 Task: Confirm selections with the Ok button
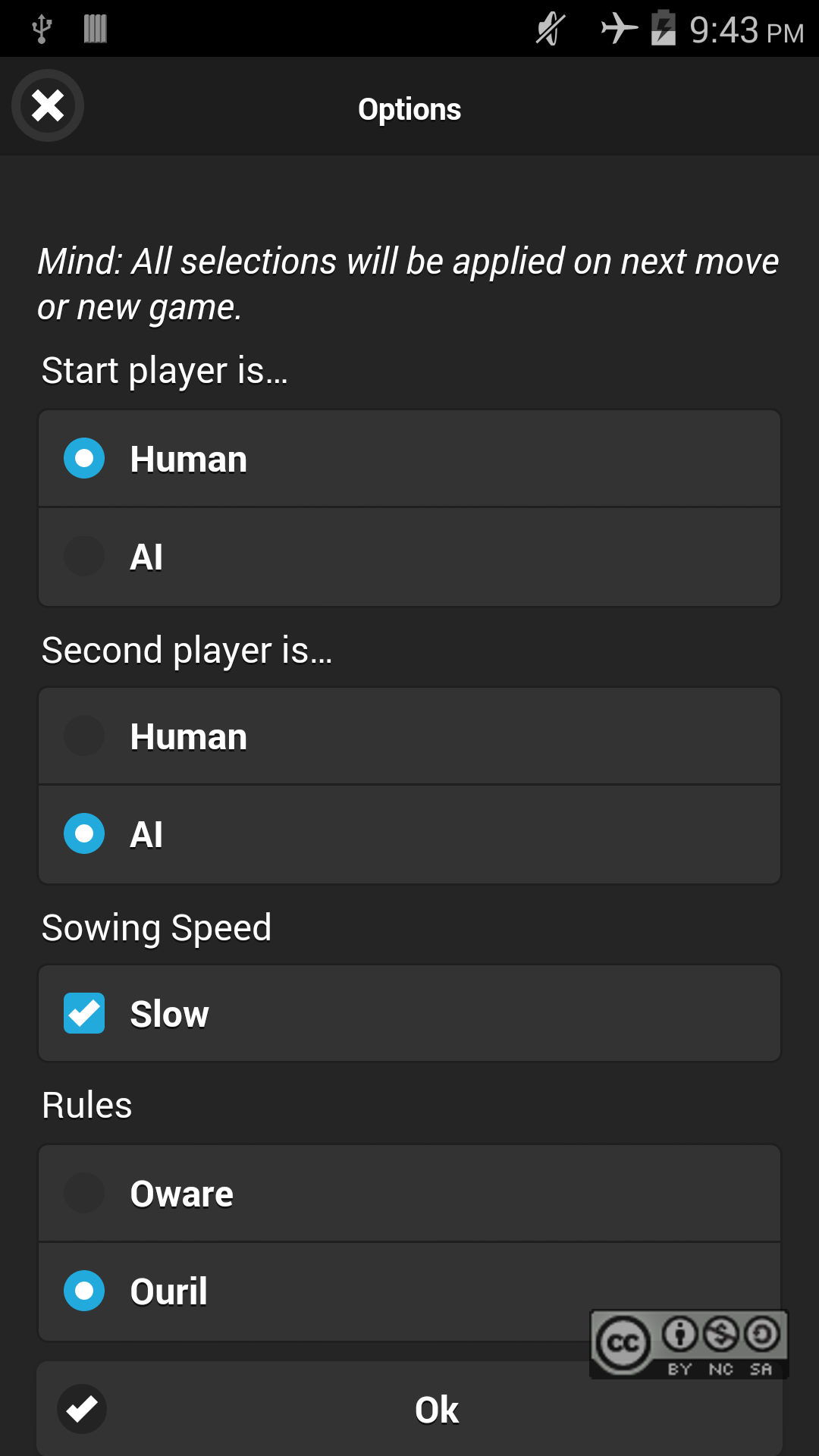click(x=409, y=1409)
